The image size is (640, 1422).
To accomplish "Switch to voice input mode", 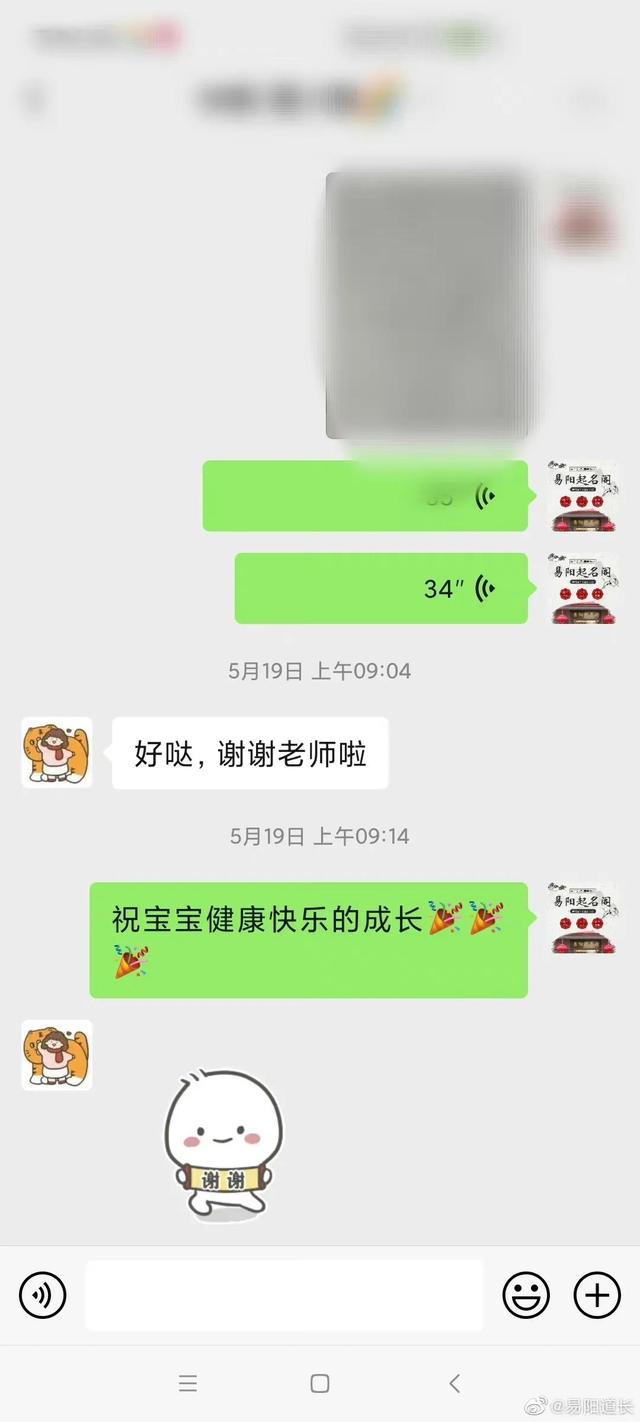I will (43, 1296).
